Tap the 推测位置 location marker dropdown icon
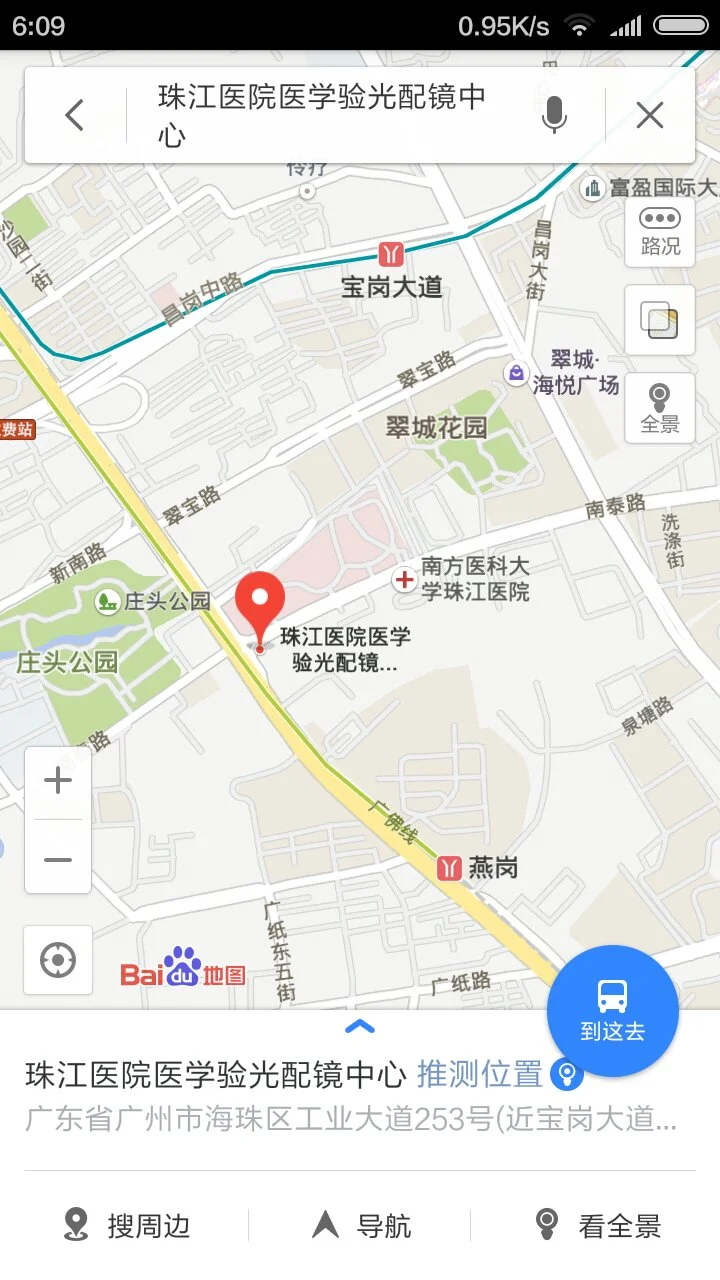 [568, 1073]
